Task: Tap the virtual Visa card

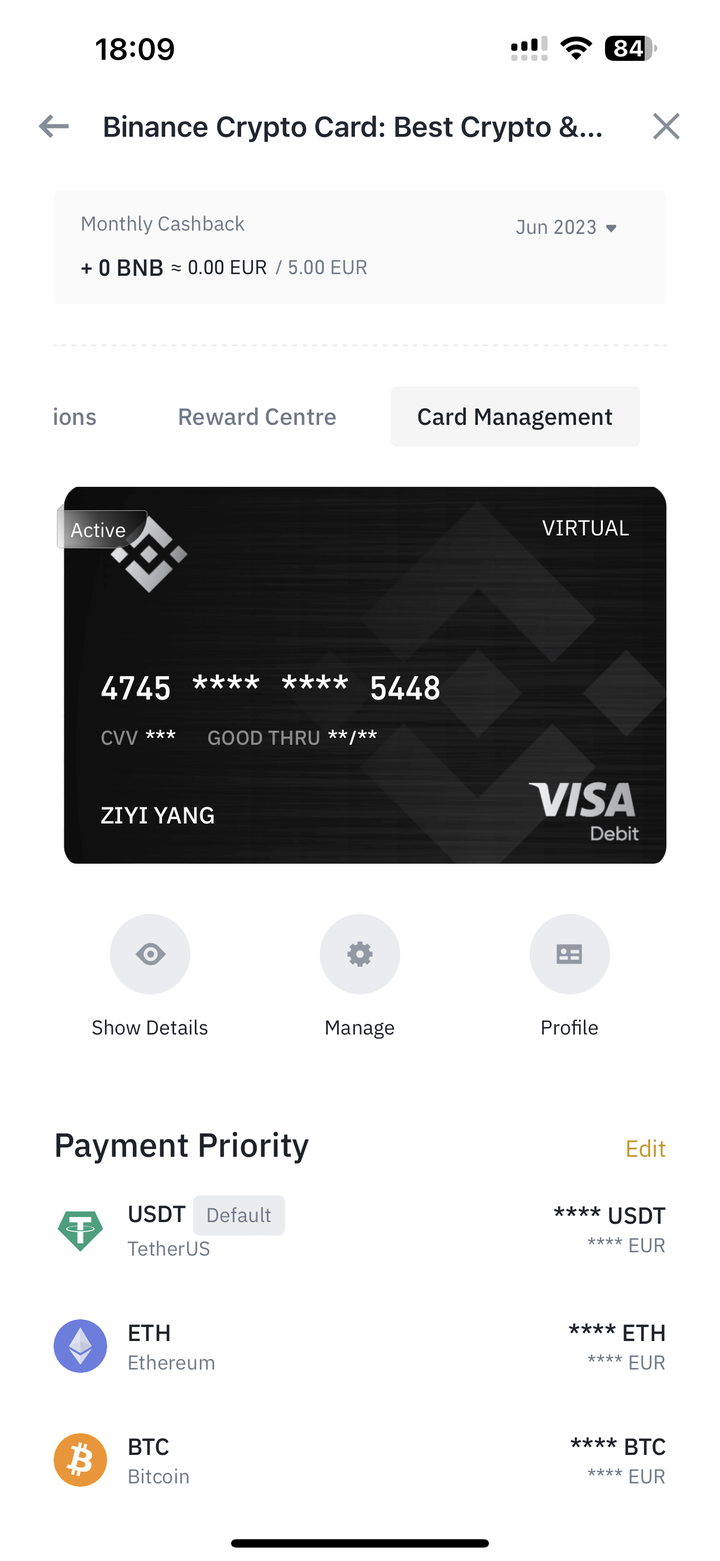Action: [365, 675]
